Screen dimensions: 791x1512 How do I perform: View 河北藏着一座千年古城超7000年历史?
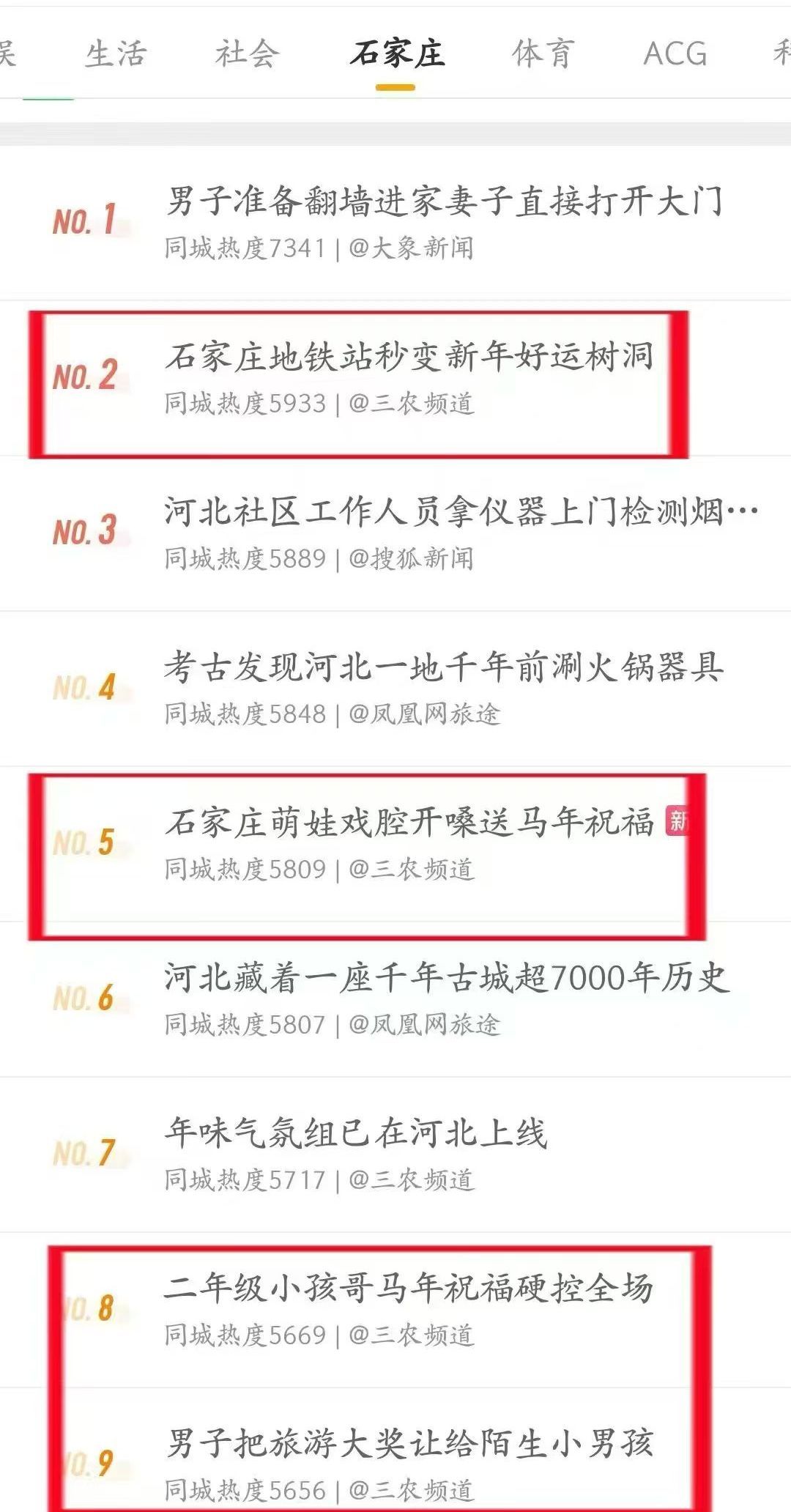tap(446, 979)
